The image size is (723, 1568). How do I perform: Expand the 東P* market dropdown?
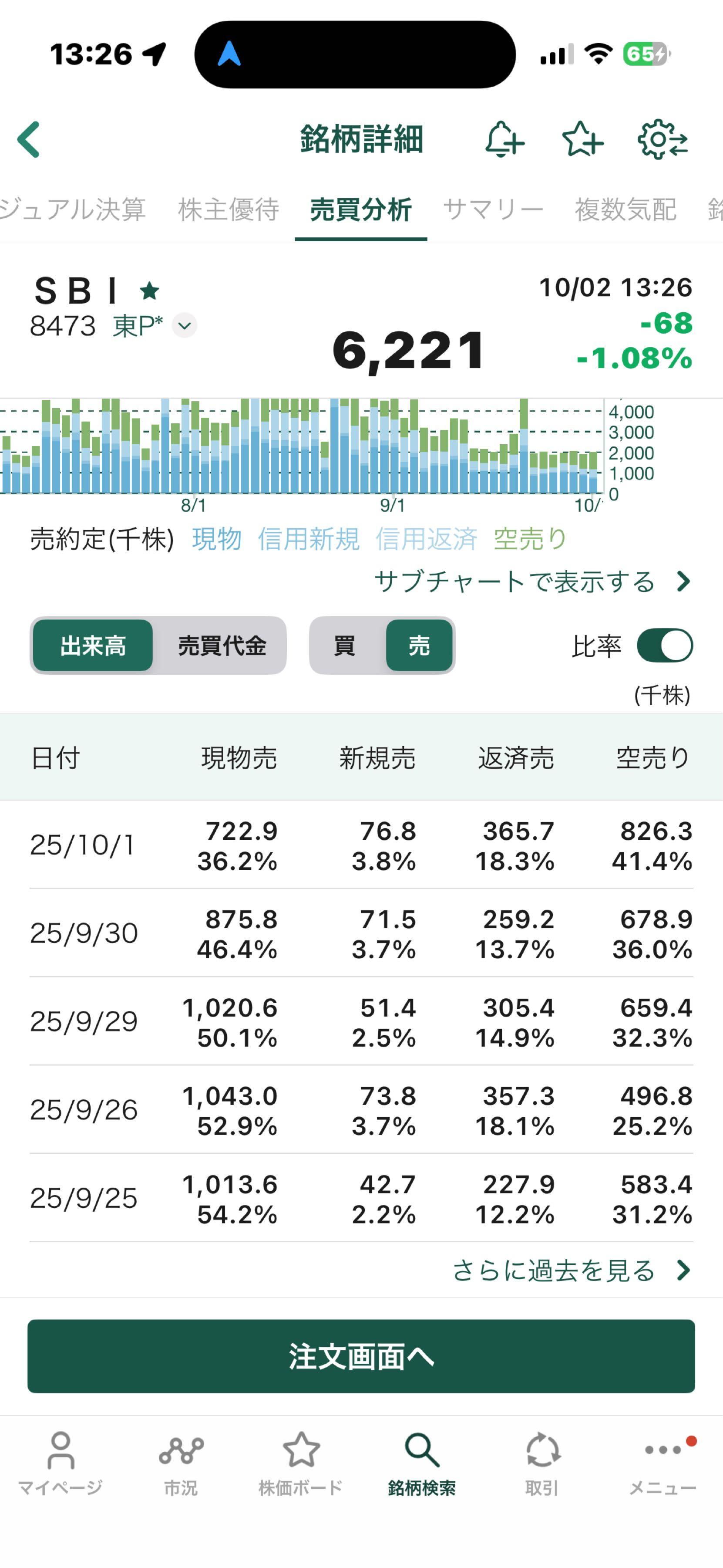(x=184, y=326)
